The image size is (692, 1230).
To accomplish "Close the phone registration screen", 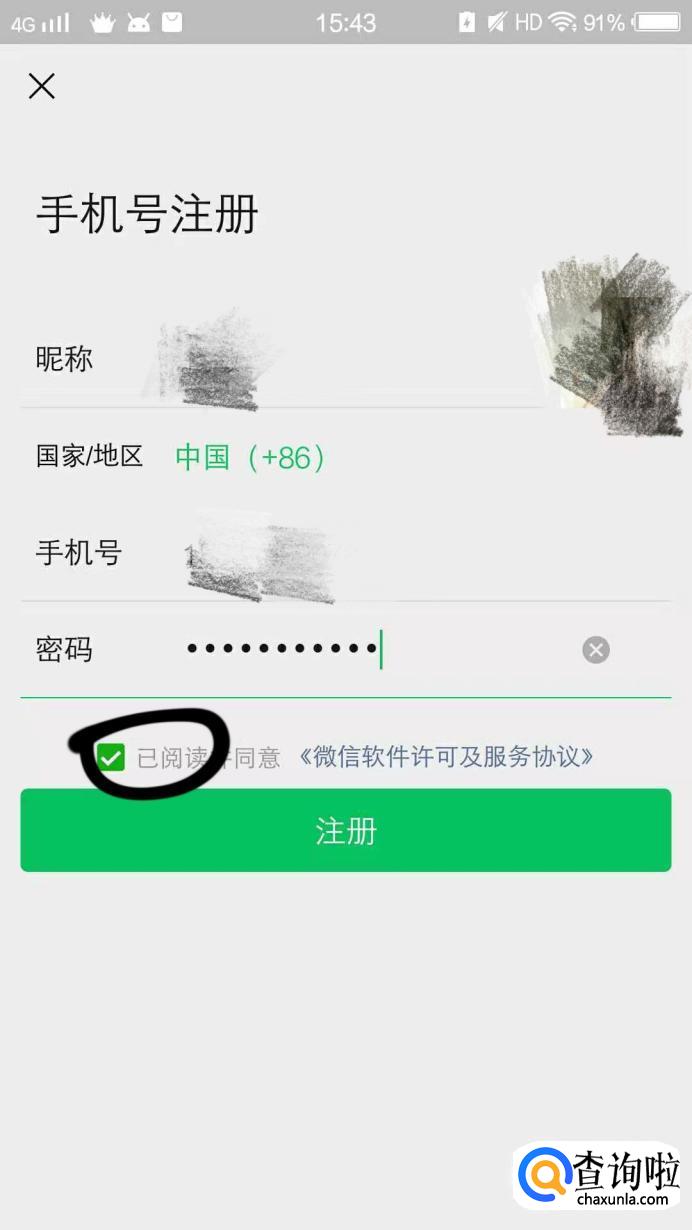I will pyautogui.click(x=41, y=87).
